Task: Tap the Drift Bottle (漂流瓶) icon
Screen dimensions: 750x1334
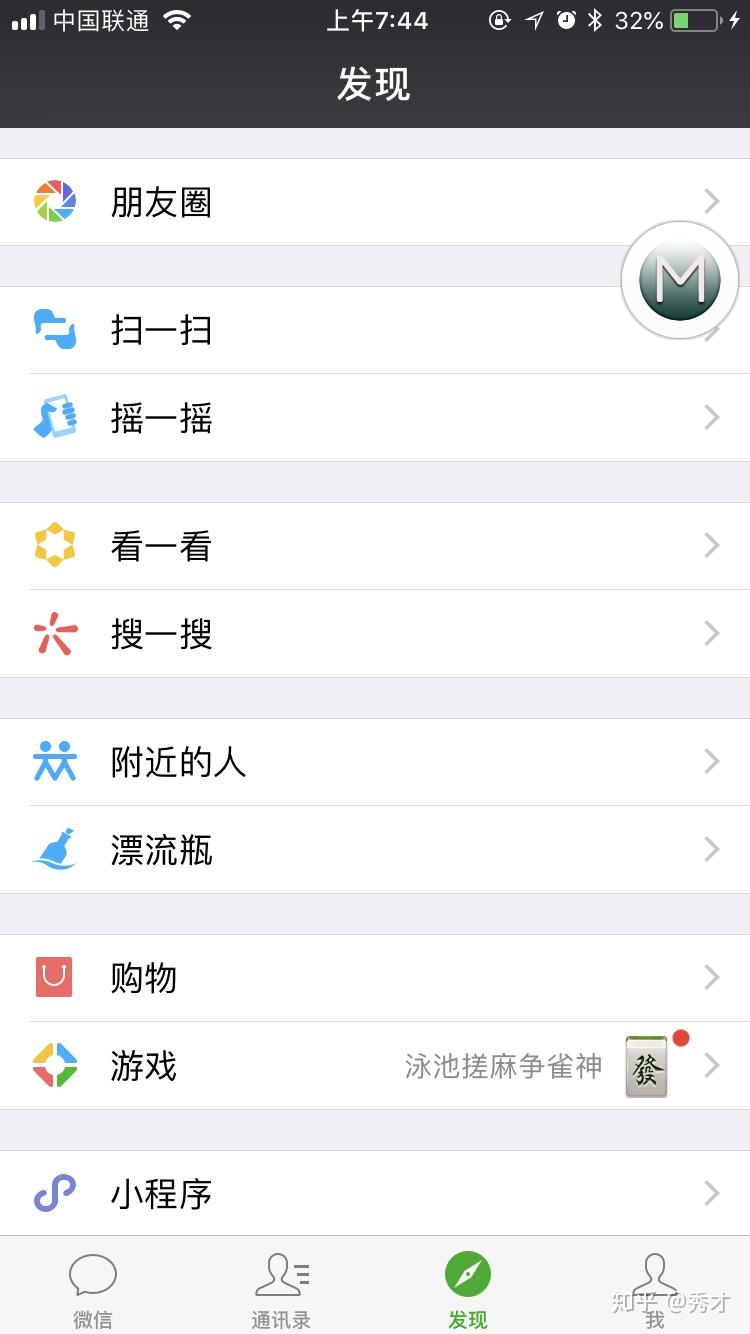Action: (57, 849)
